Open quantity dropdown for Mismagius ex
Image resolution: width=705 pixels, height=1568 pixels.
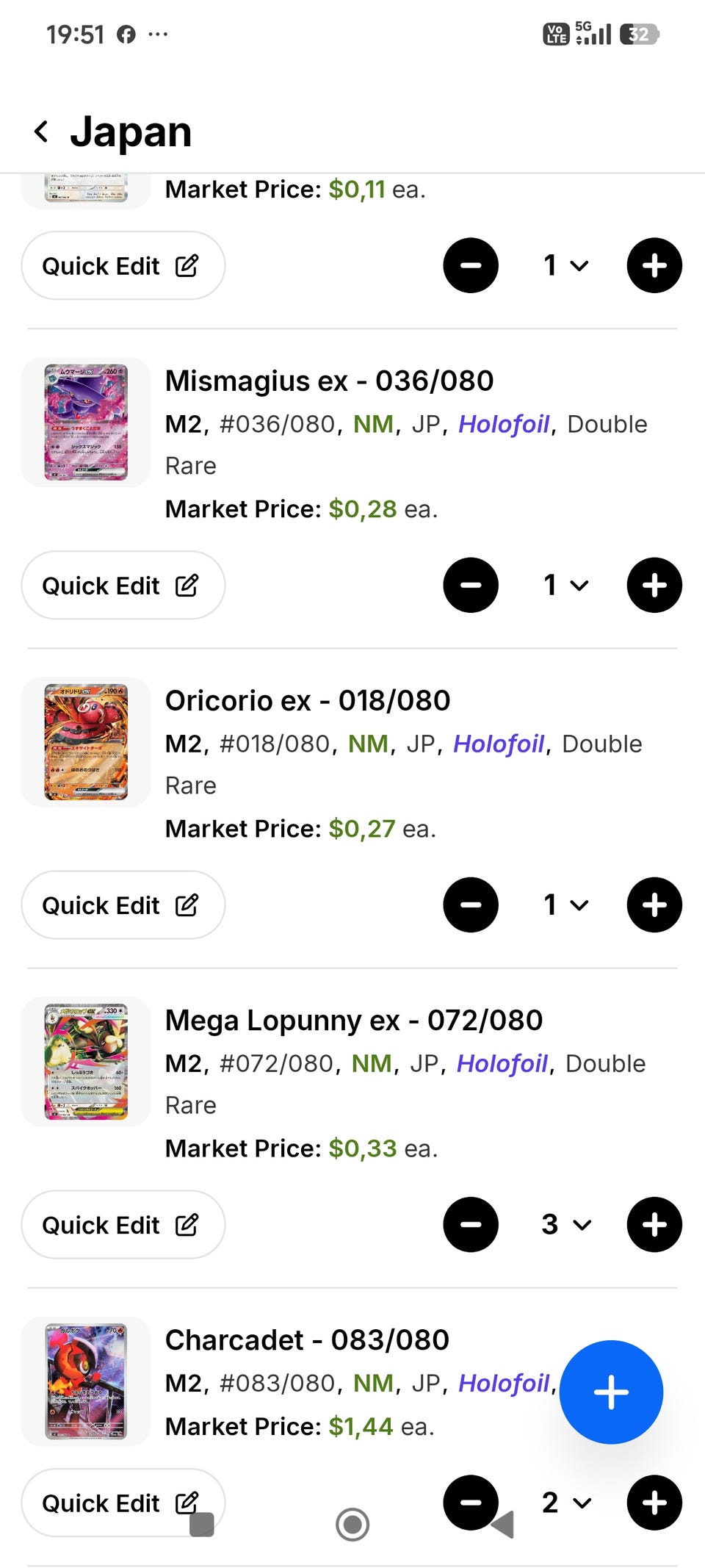pyautogui.click(x=565, y=586)
